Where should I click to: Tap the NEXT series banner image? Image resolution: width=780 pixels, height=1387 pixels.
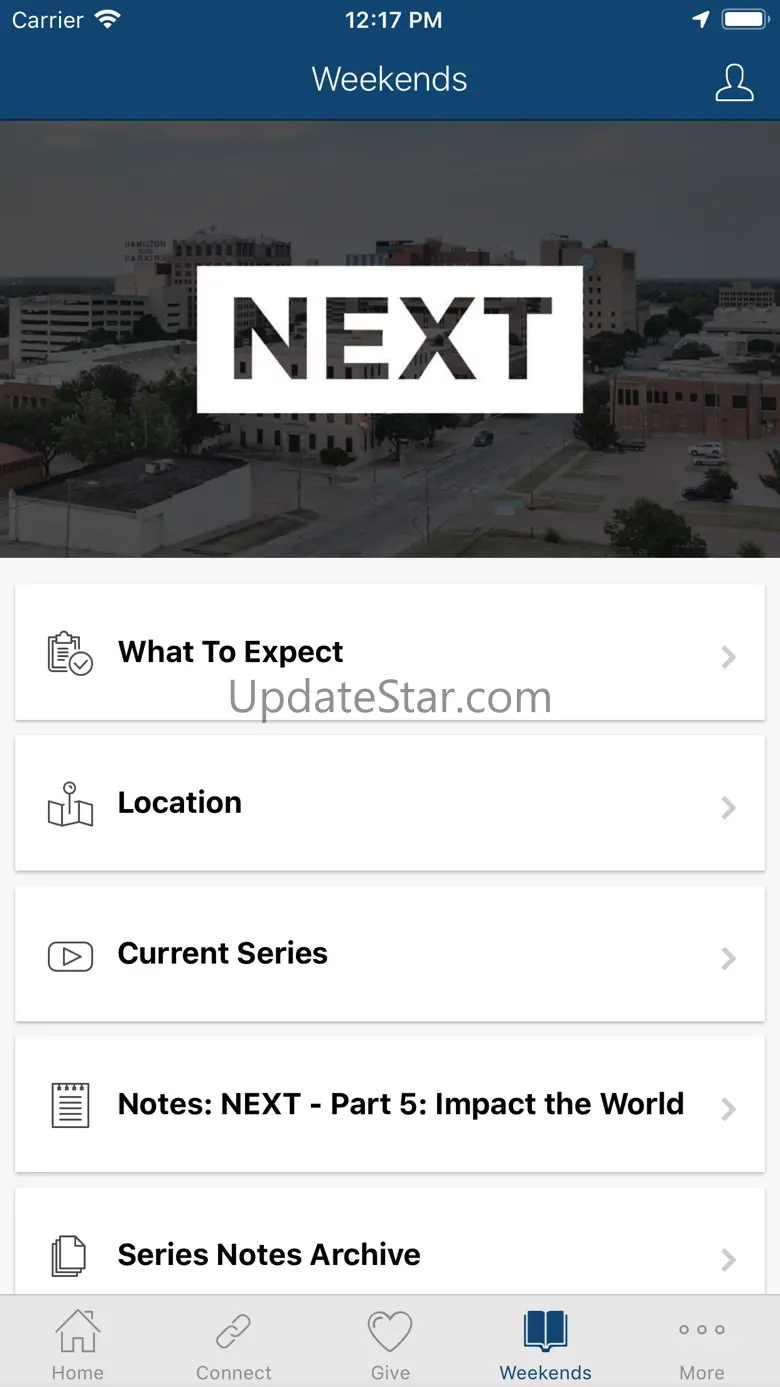click(x=390, y=339)
